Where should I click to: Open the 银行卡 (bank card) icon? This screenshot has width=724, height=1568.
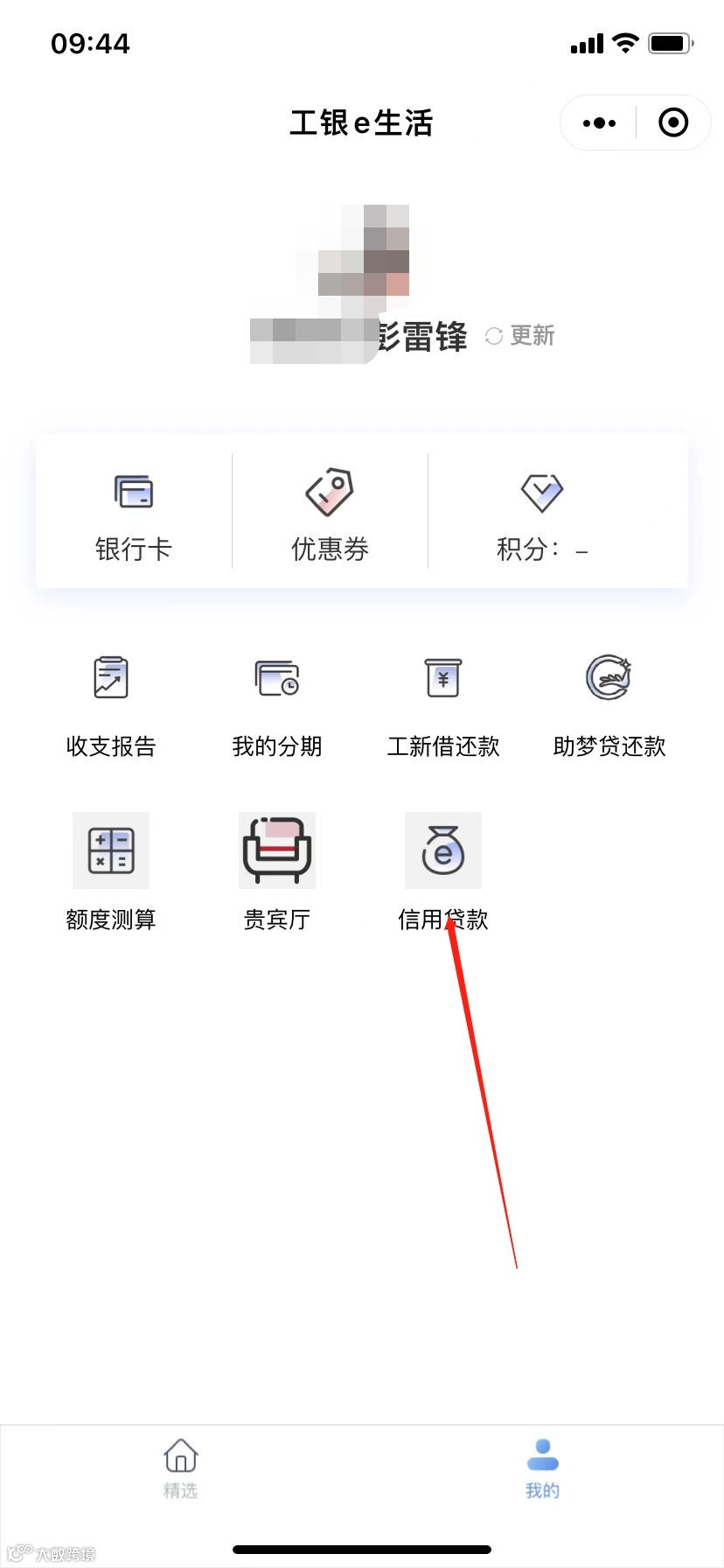[133, 512]
